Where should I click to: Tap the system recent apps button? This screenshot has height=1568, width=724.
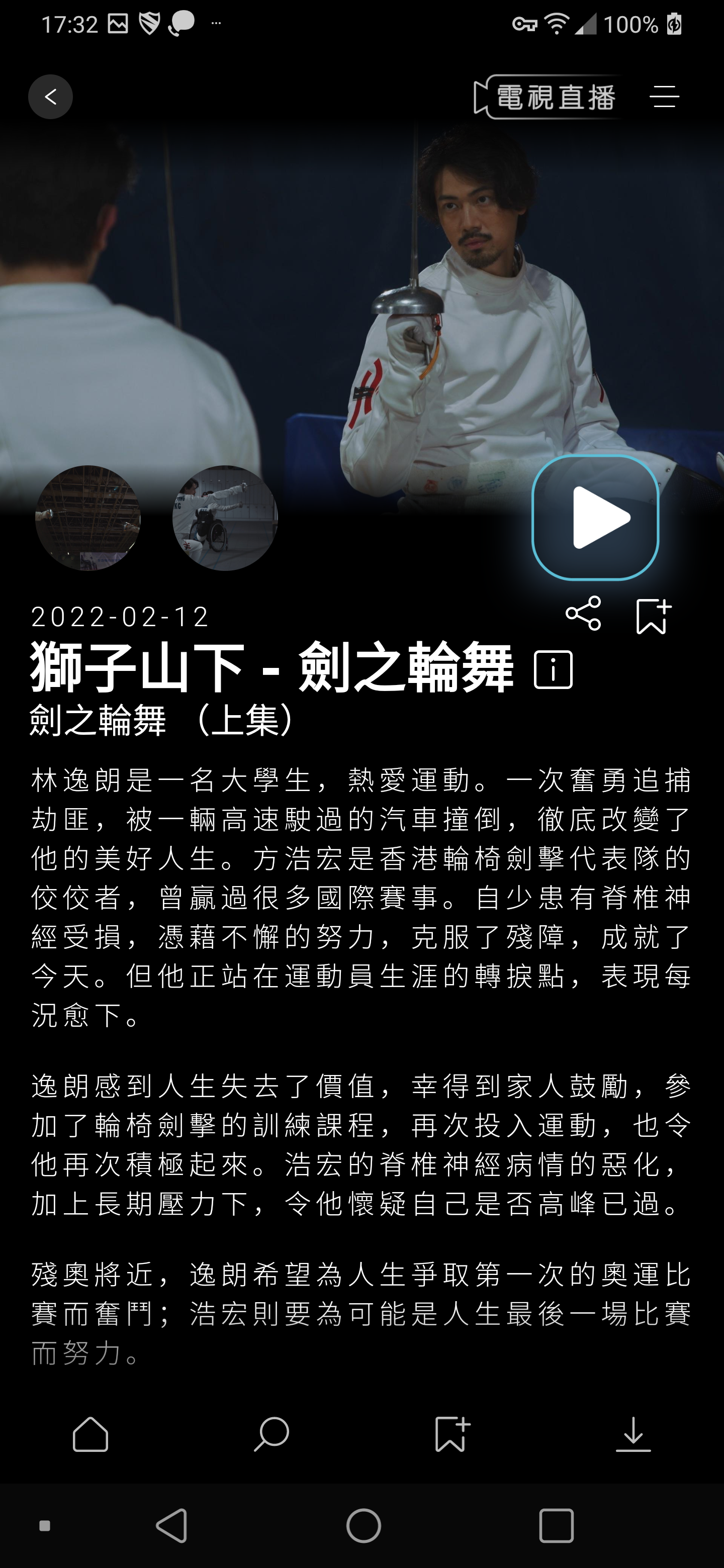click(x=556, y=1525)
